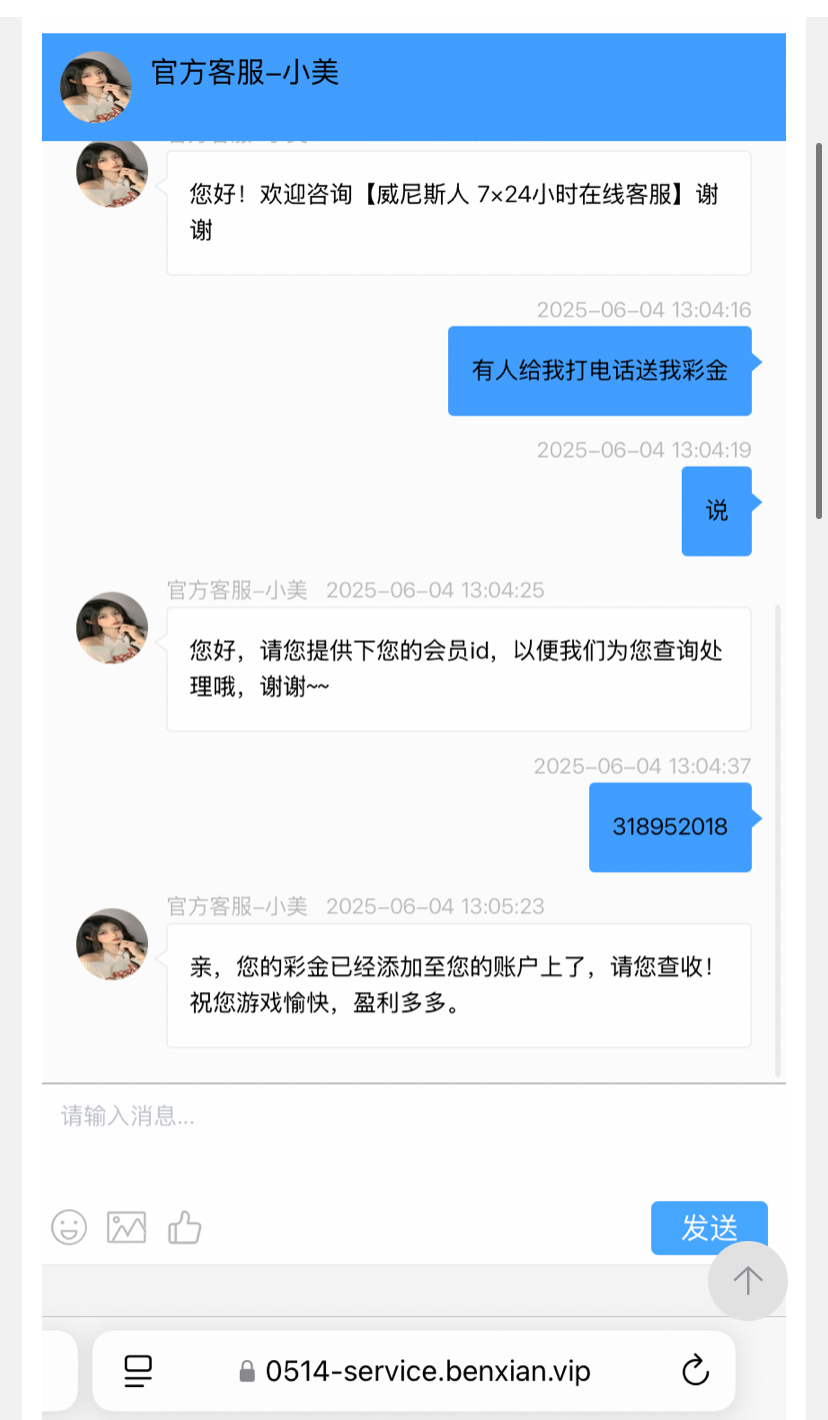The width and height of the screenshot is (828, 1420).
Task: Attach an image to the chat
Action: [127, 1227]
